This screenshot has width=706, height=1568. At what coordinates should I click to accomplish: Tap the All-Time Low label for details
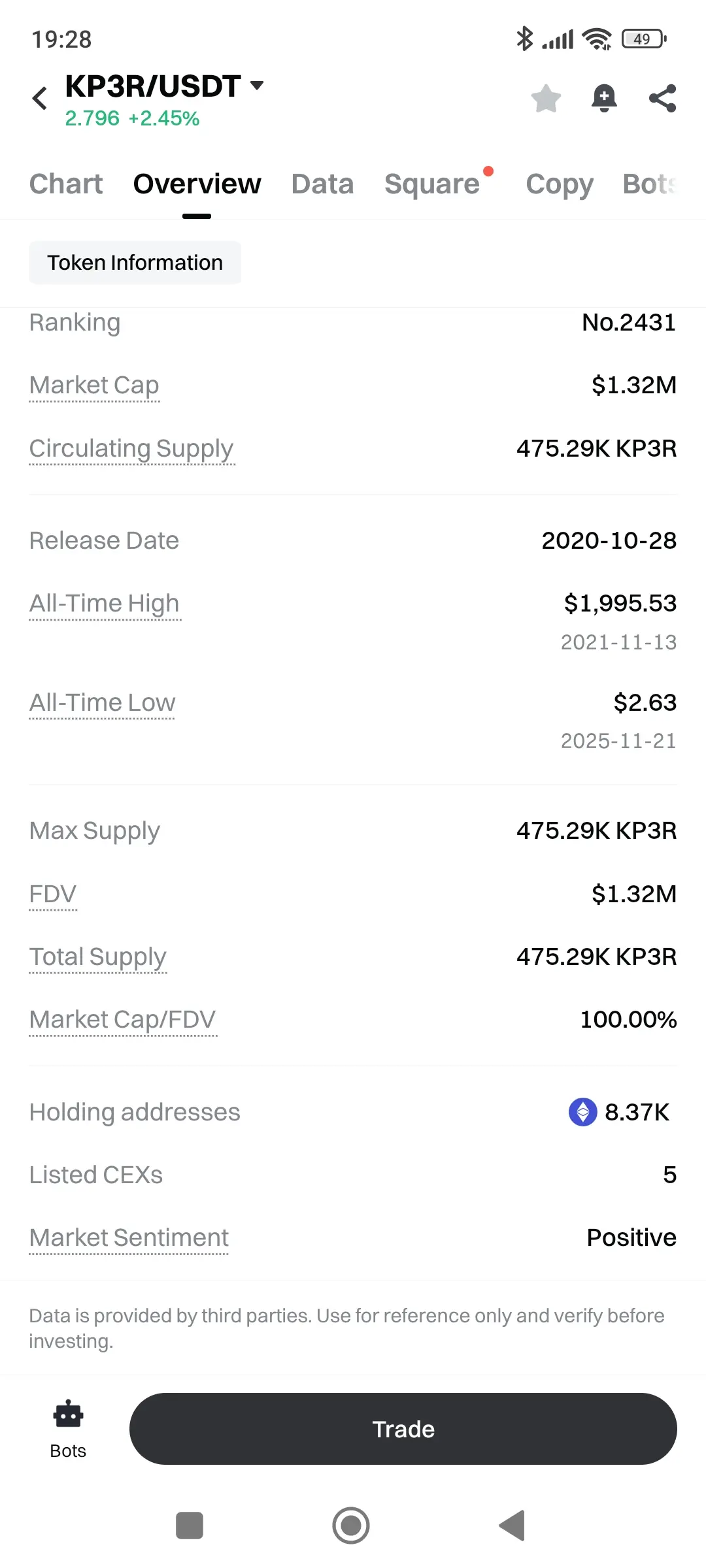pyautogui.click(x=103, y=703)
